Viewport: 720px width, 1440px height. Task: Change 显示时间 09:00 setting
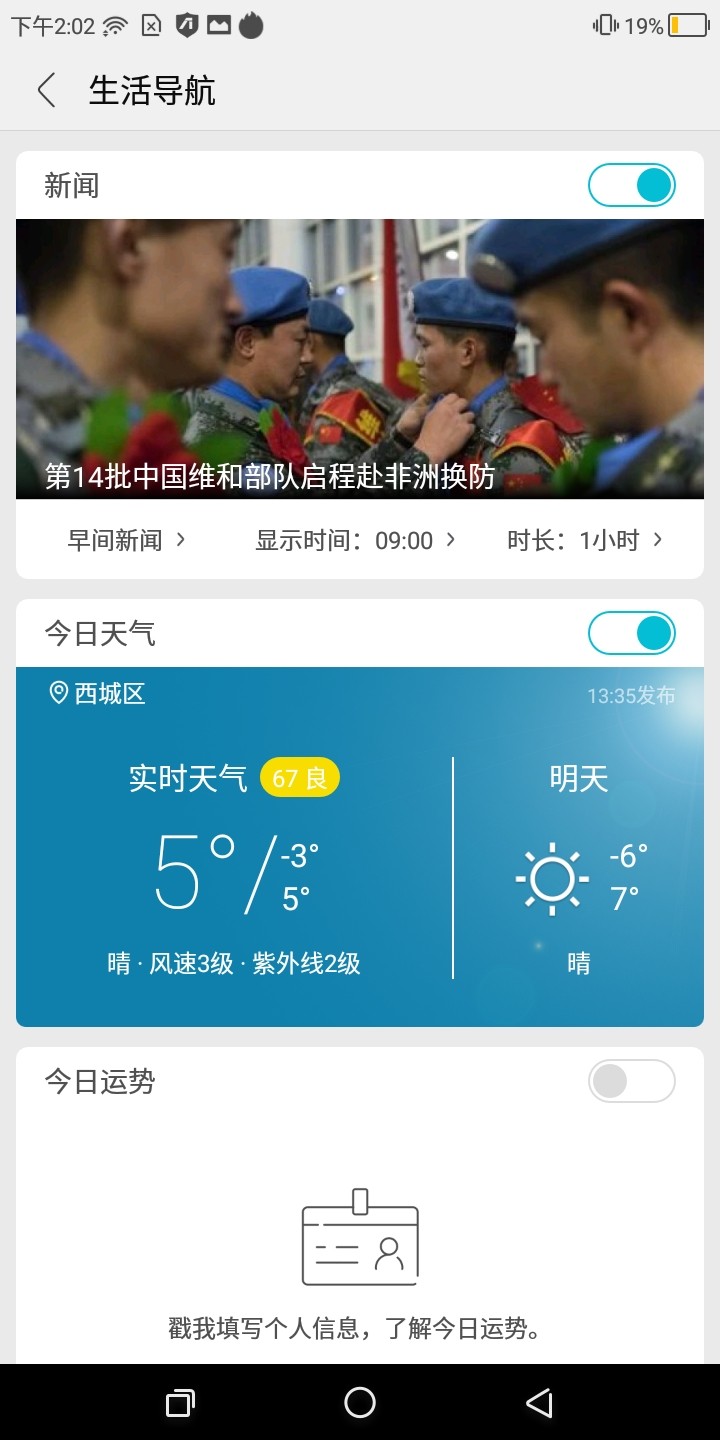click(x=355, y=541)
